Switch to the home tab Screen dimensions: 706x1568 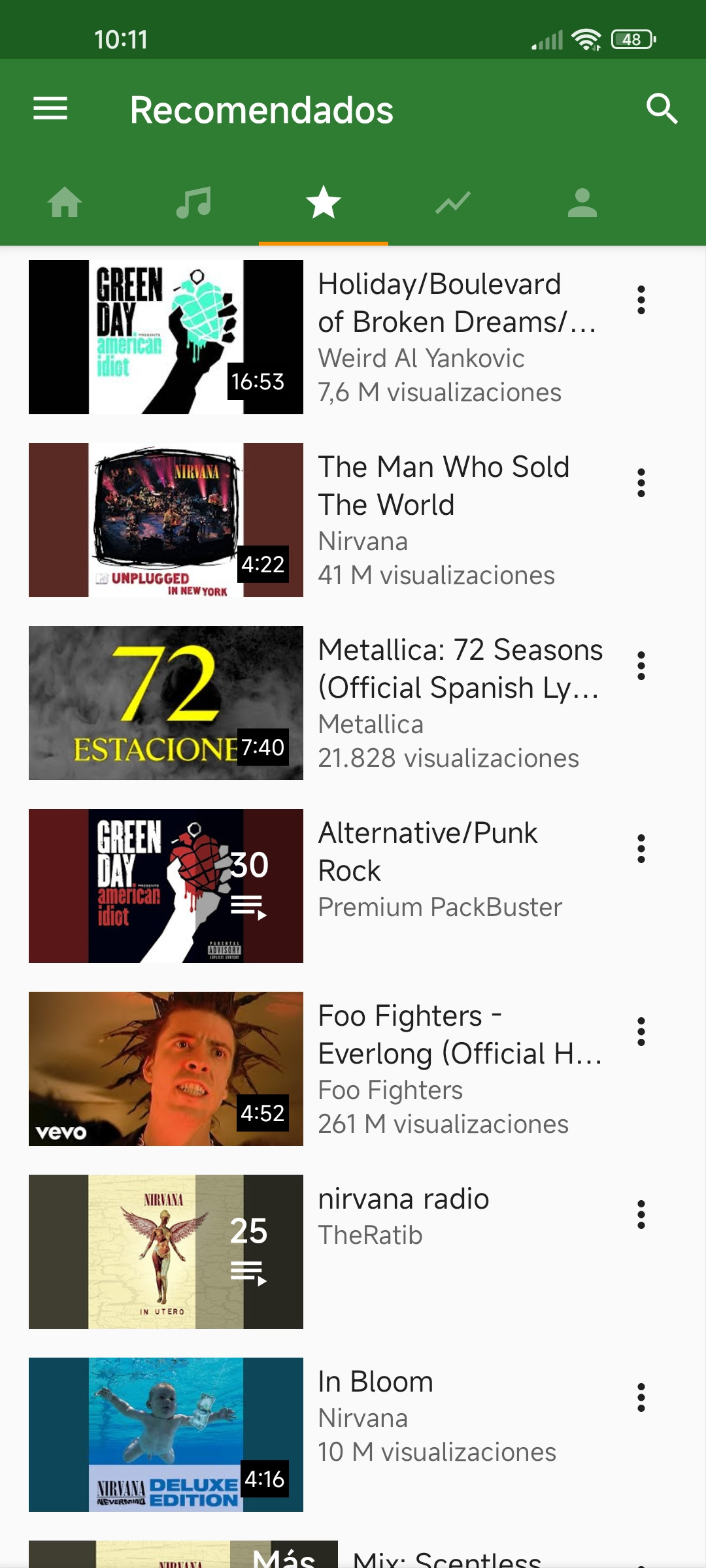[x=65, y=203]
